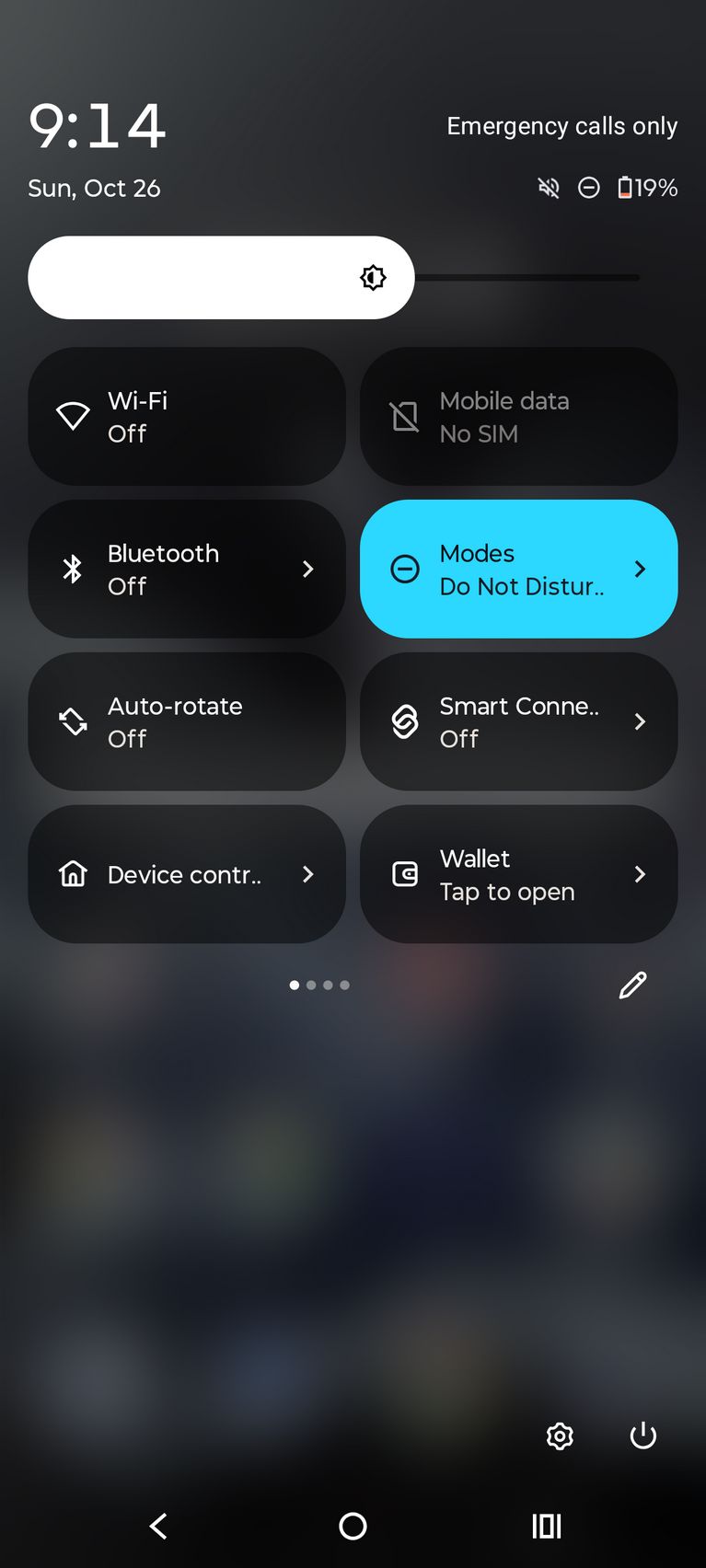Go back with navigation bar arrow
This screenshot has width=706, height=1568.
[x=158, y=1527]
